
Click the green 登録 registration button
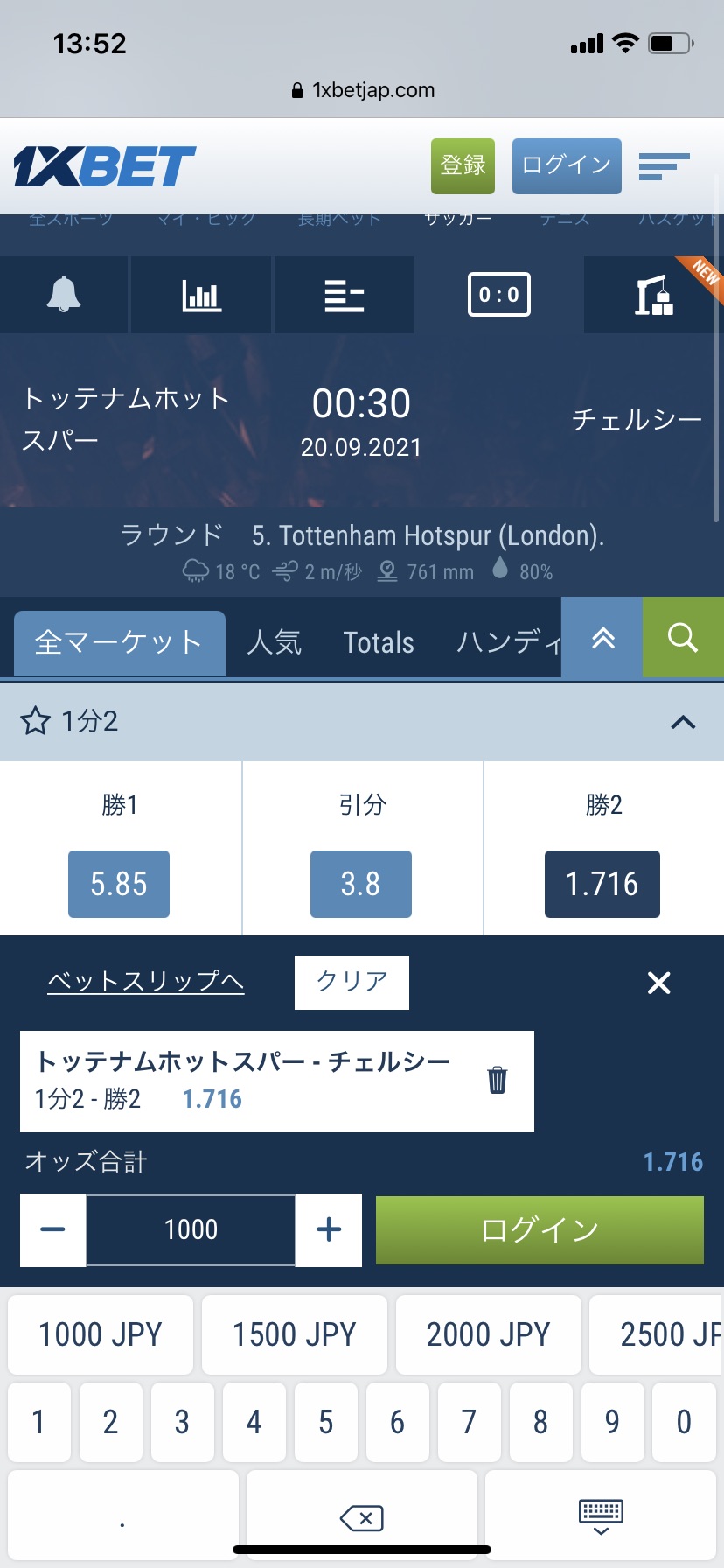tap(463, 164)
